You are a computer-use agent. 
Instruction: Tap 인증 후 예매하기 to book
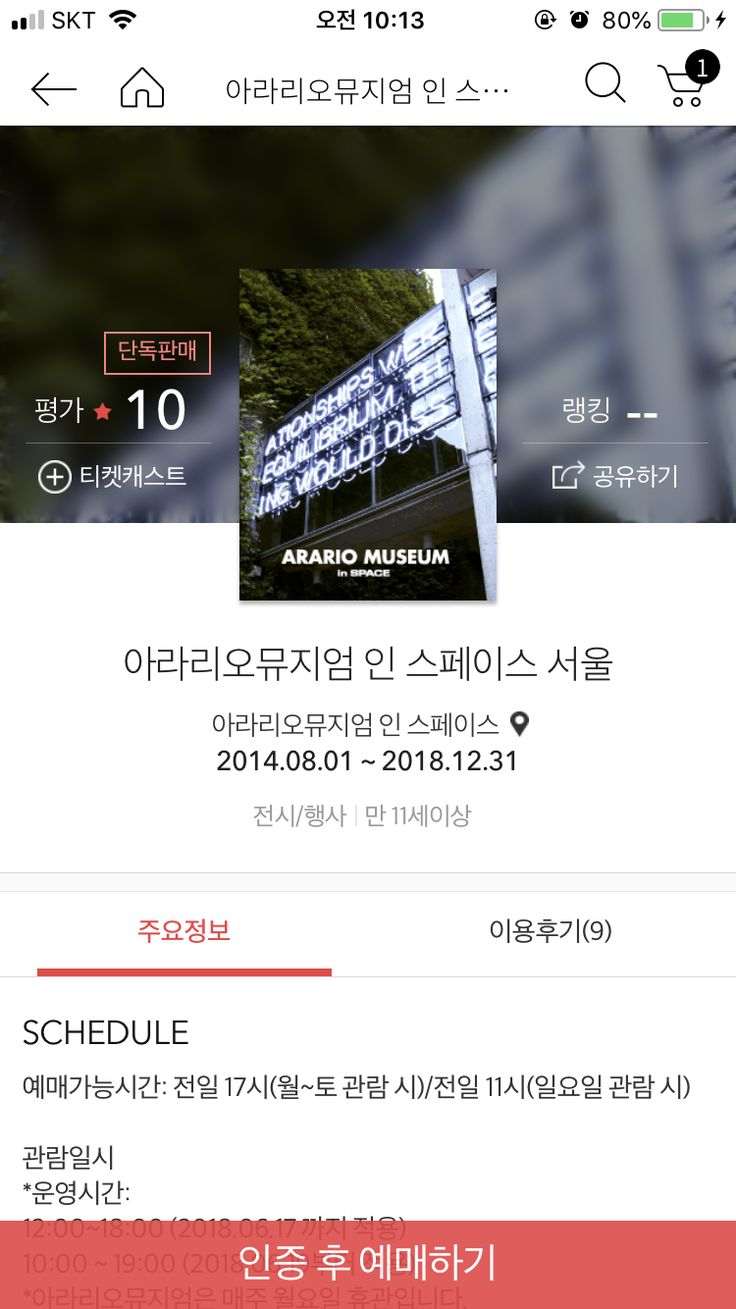(x=368, y=1263)
